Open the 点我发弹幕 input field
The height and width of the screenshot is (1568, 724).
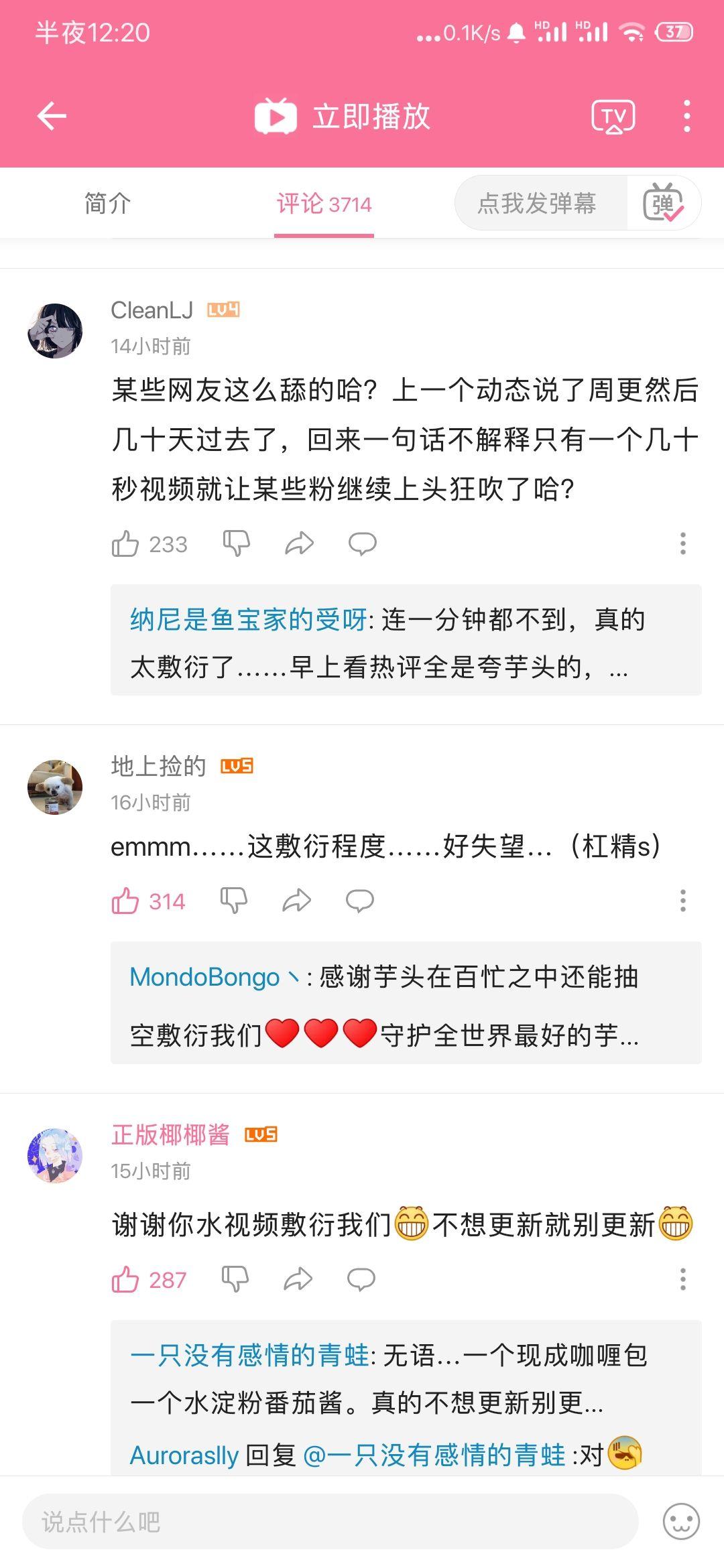pos(537,204)
